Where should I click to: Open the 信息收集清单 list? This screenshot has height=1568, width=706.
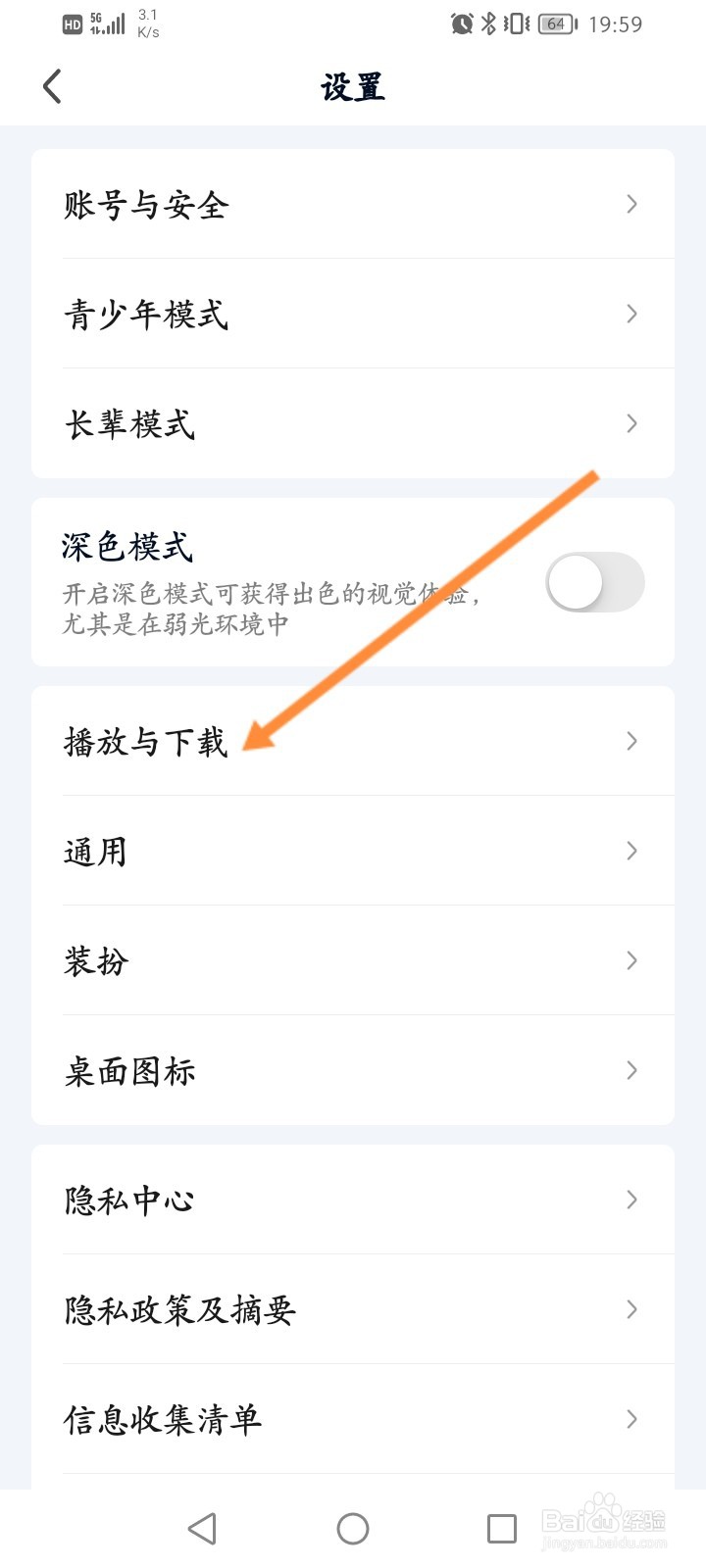[x=163, y=1419]
